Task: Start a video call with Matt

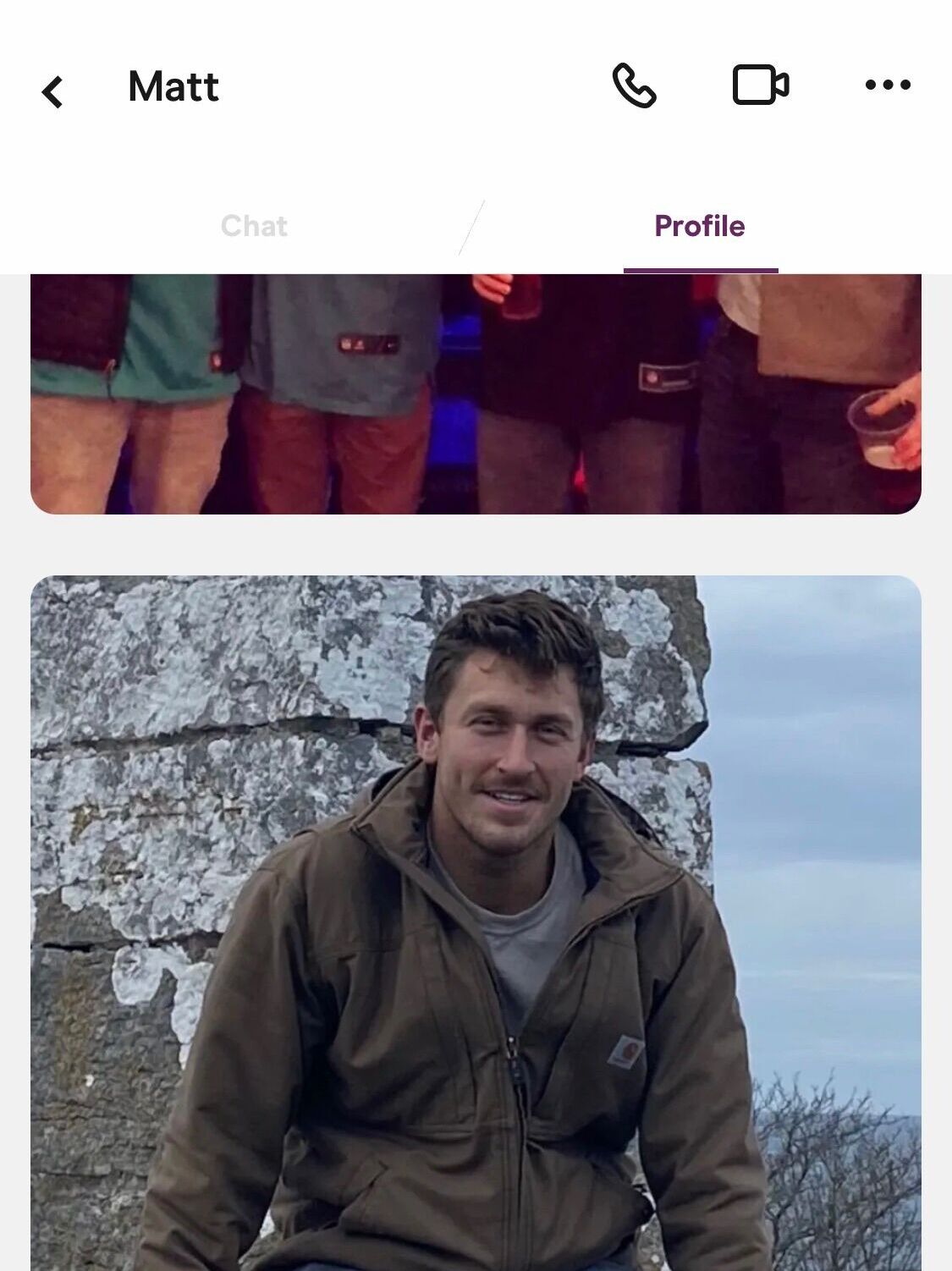Action: coord(760,85)
